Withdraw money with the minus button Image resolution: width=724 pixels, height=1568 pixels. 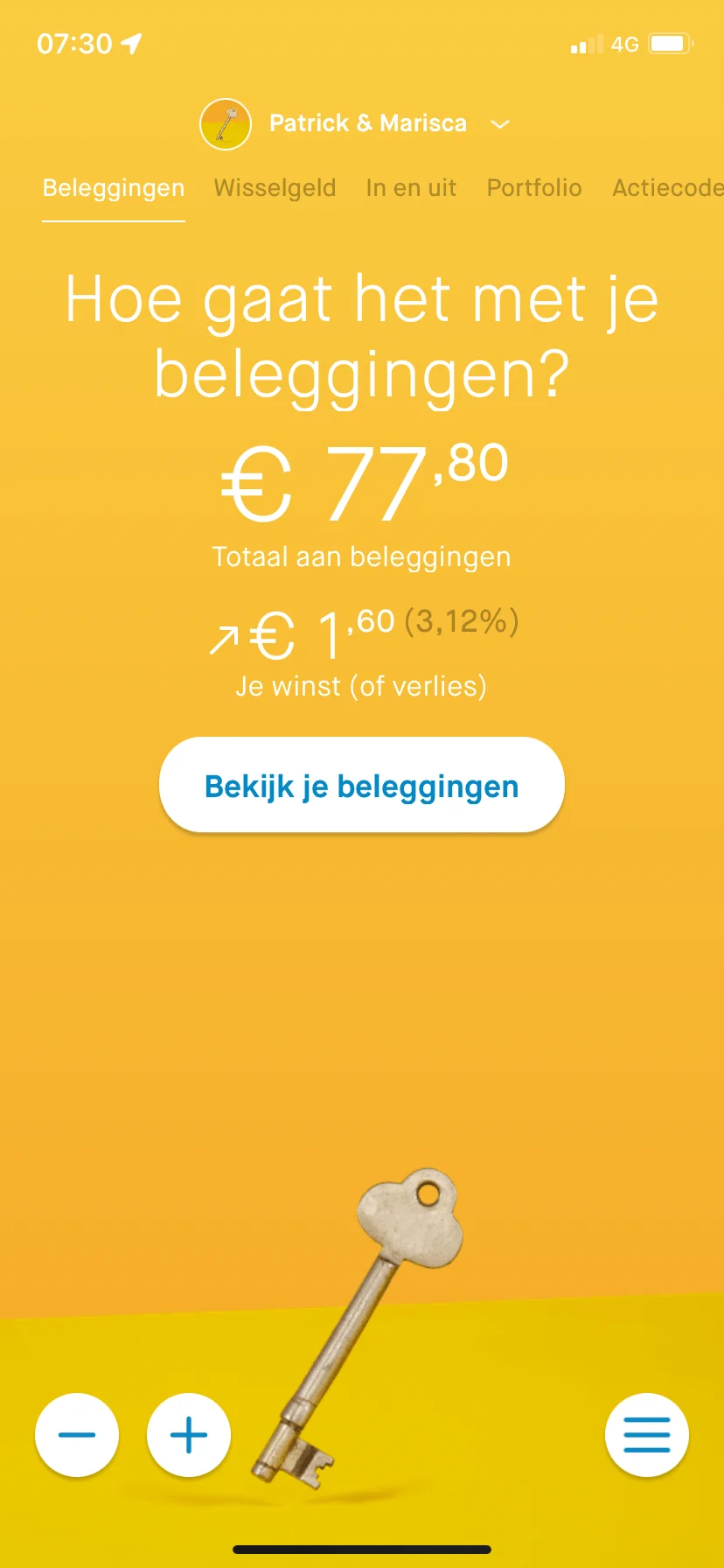(x=77, y=1435)
